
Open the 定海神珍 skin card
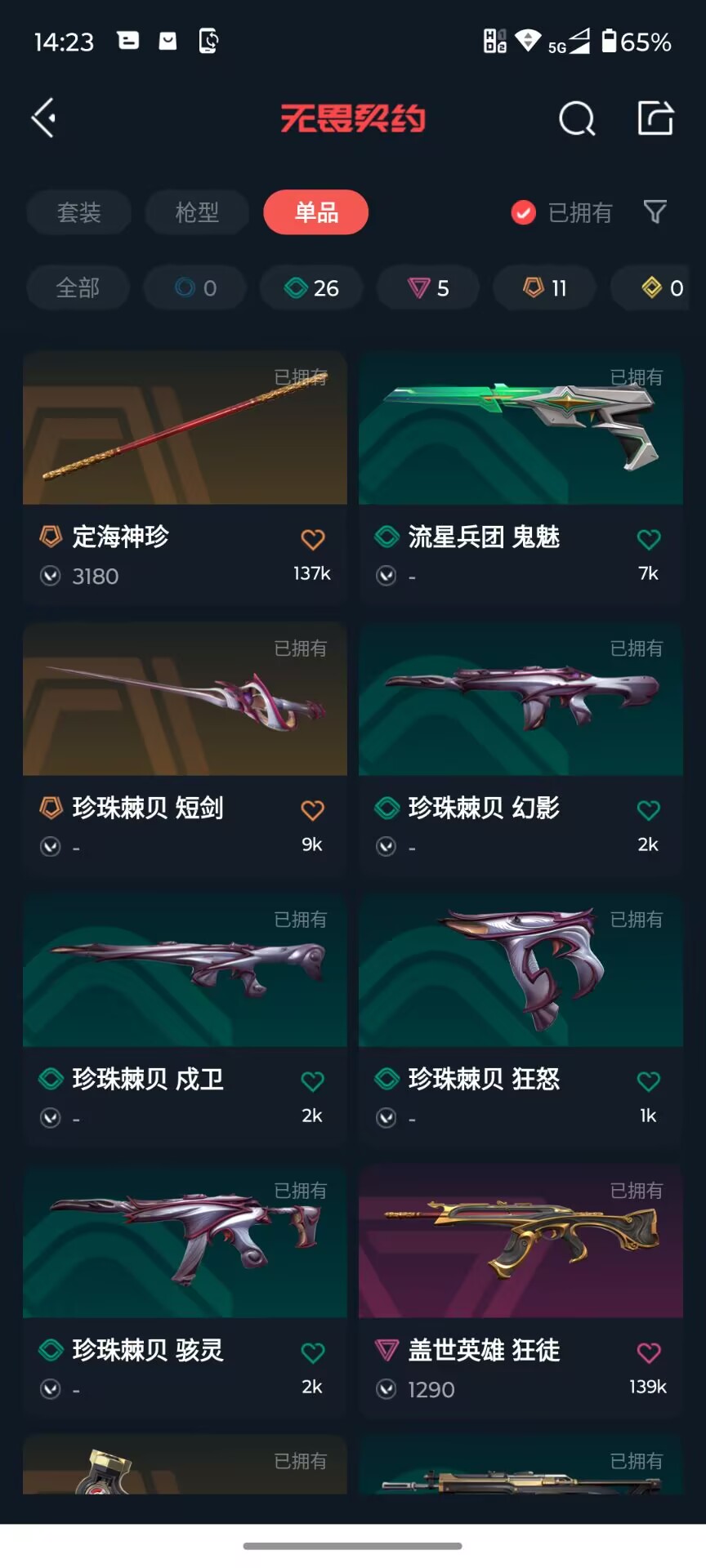coord(185,478)
